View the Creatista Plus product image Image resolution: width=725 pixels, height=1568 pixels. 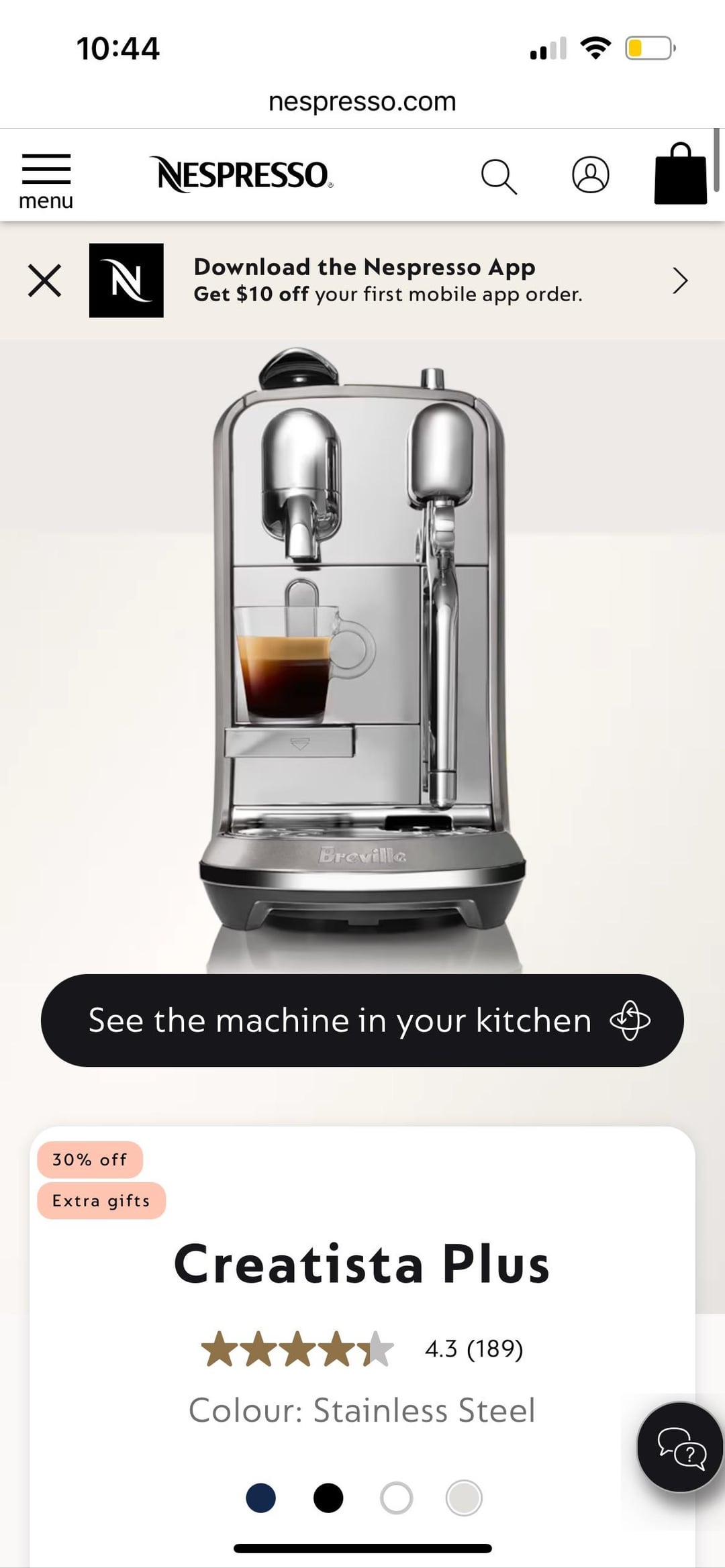pos(362,644)
